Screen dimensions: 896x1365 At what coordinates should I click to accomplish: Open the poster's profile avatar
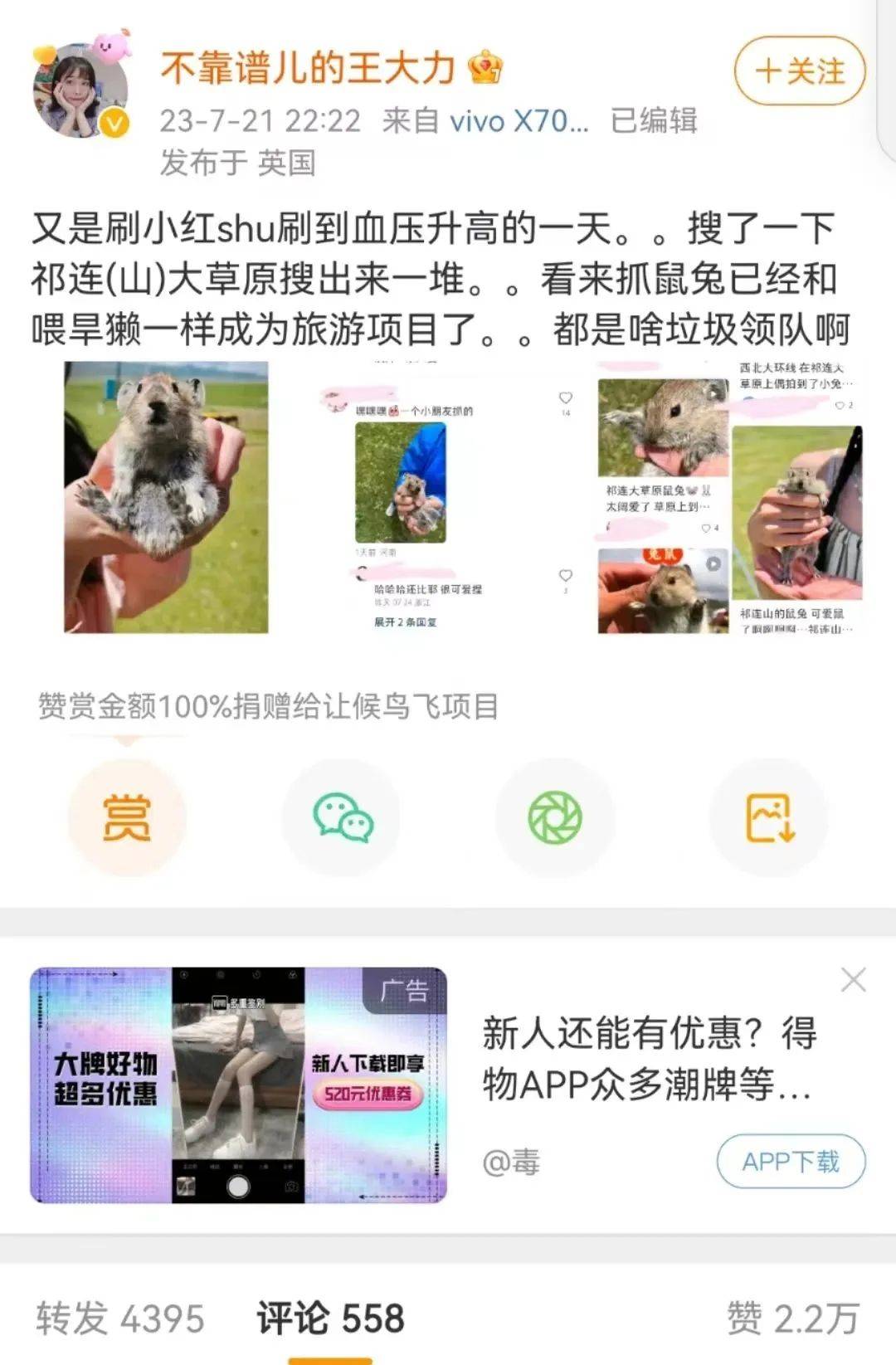point(80,90)
